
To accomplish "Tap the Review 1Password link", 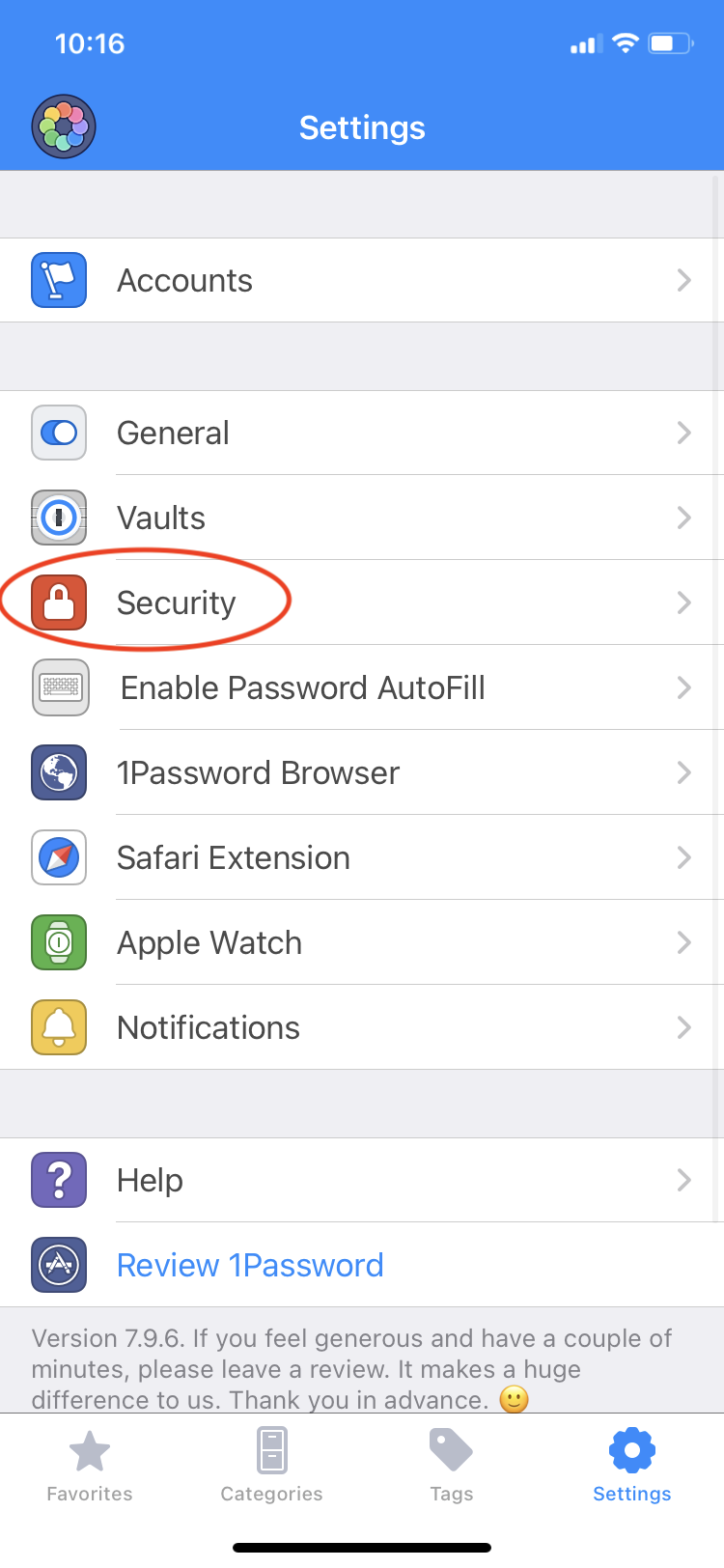I will 250,1265.
